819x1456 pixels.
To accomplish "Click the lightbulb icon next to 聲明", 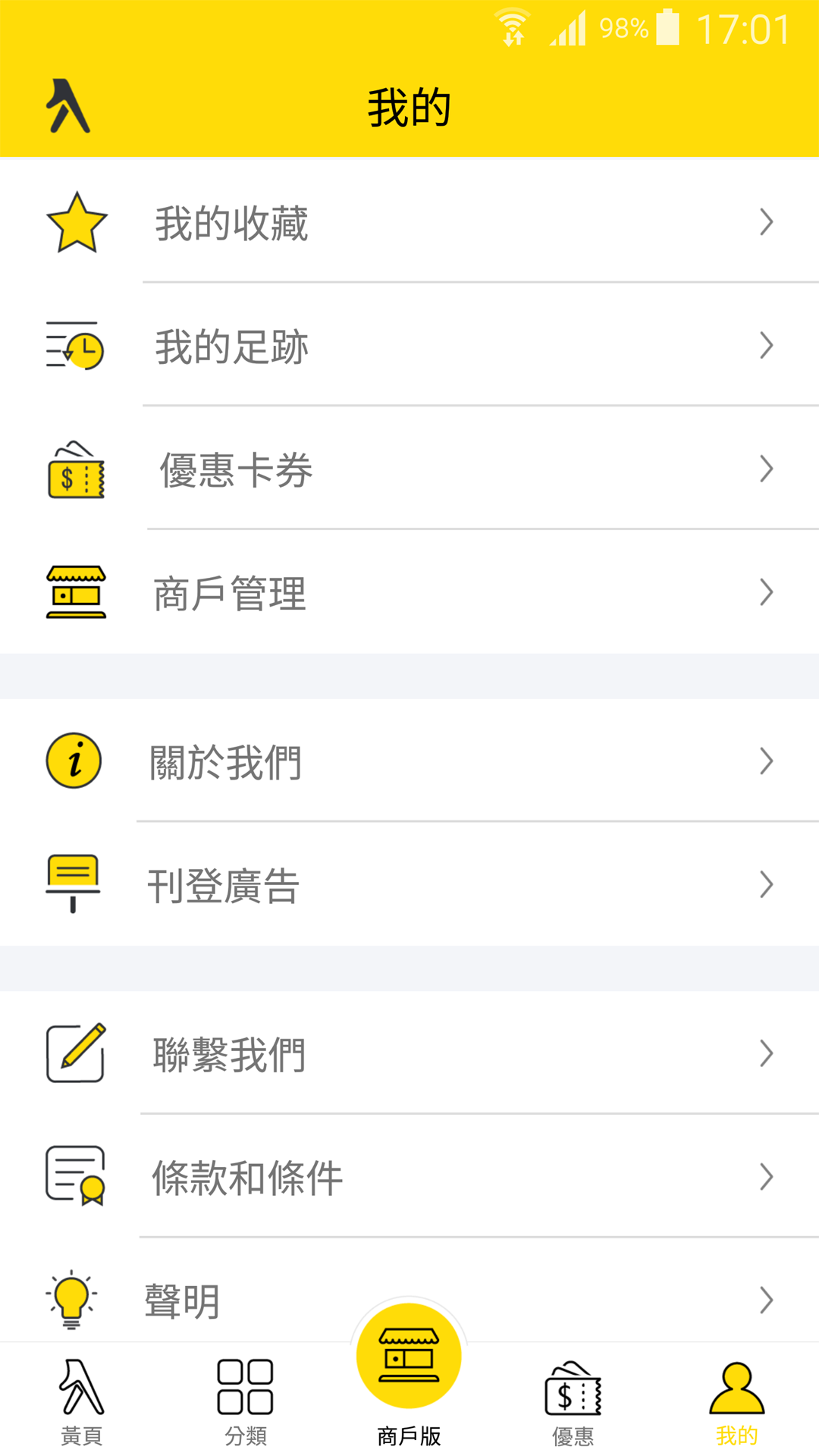I will (x=72, y=1299).
